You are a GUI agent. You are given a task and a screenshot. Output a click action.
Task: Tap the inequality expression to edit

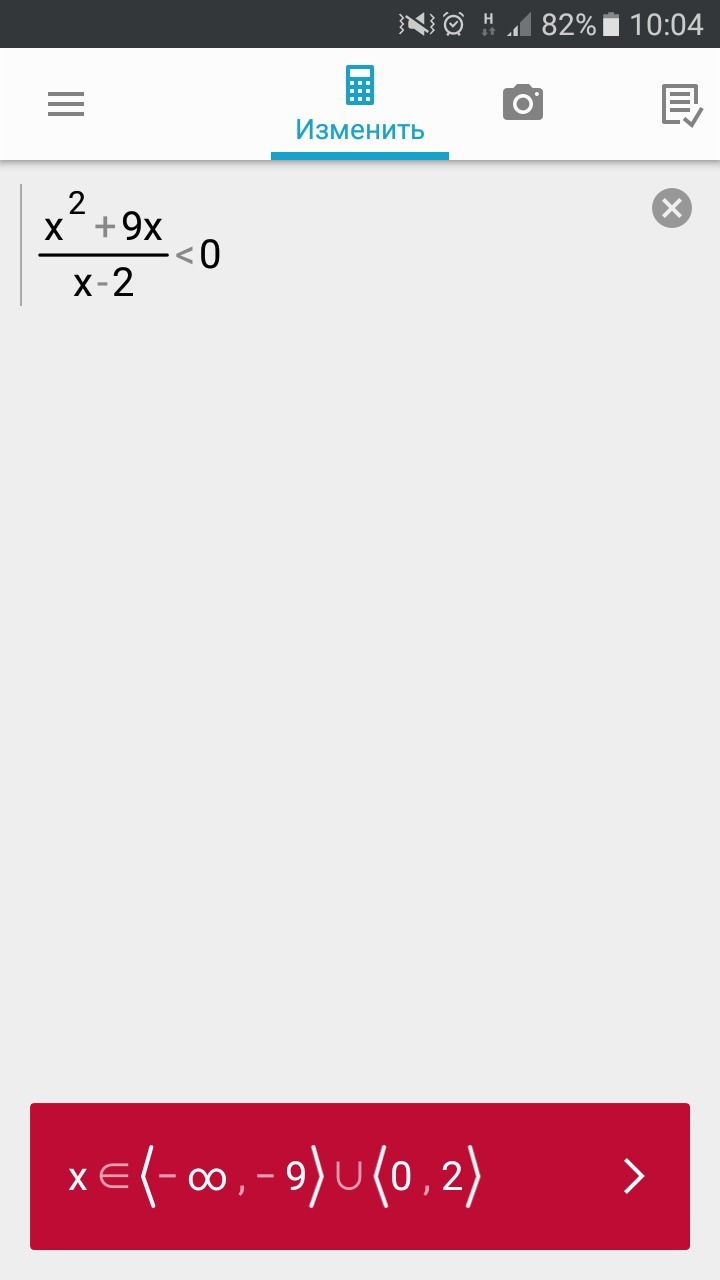click(x=130, y=245)
